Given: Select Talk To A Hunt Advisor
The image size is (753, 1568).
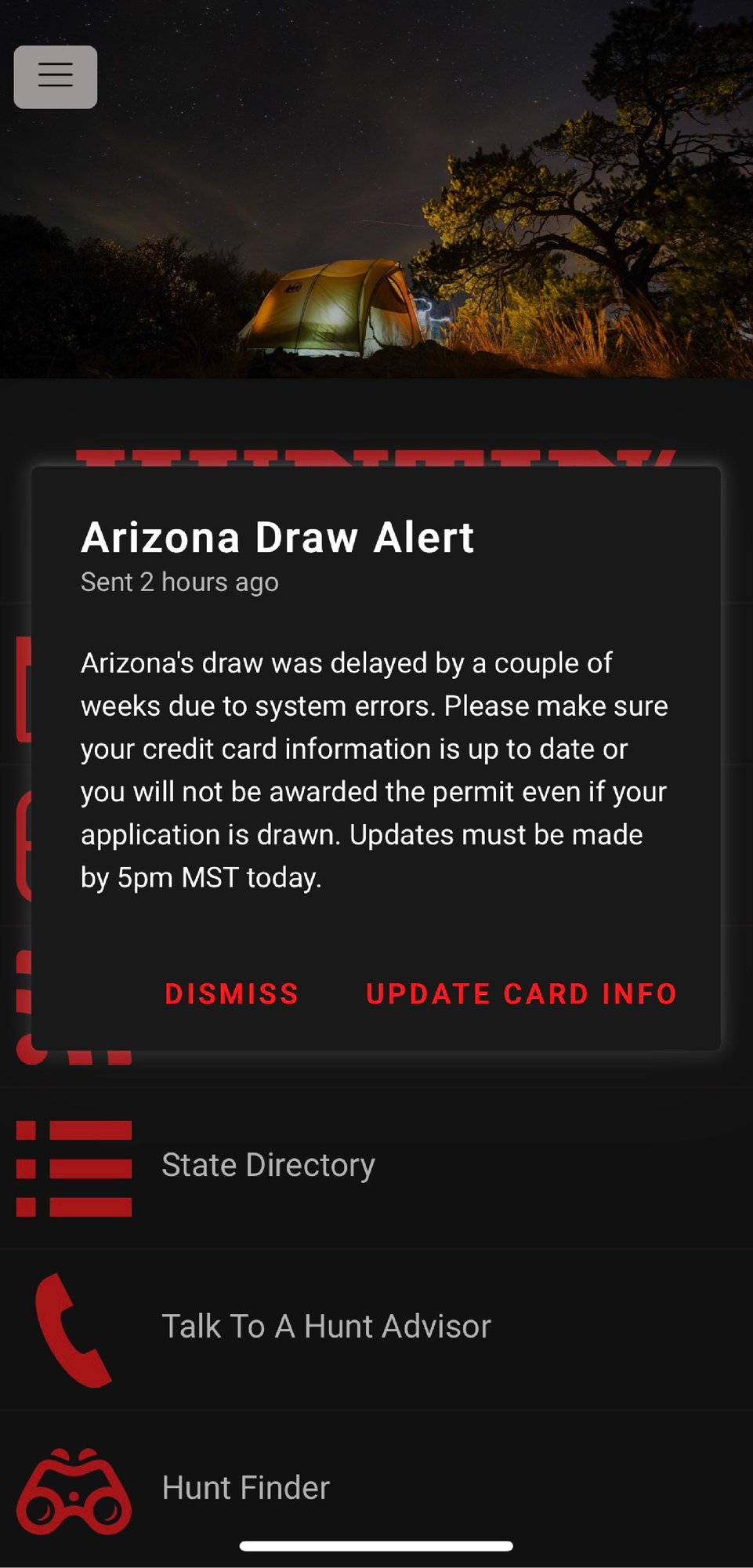Looking at the screenshot, I should point(326,1327).
